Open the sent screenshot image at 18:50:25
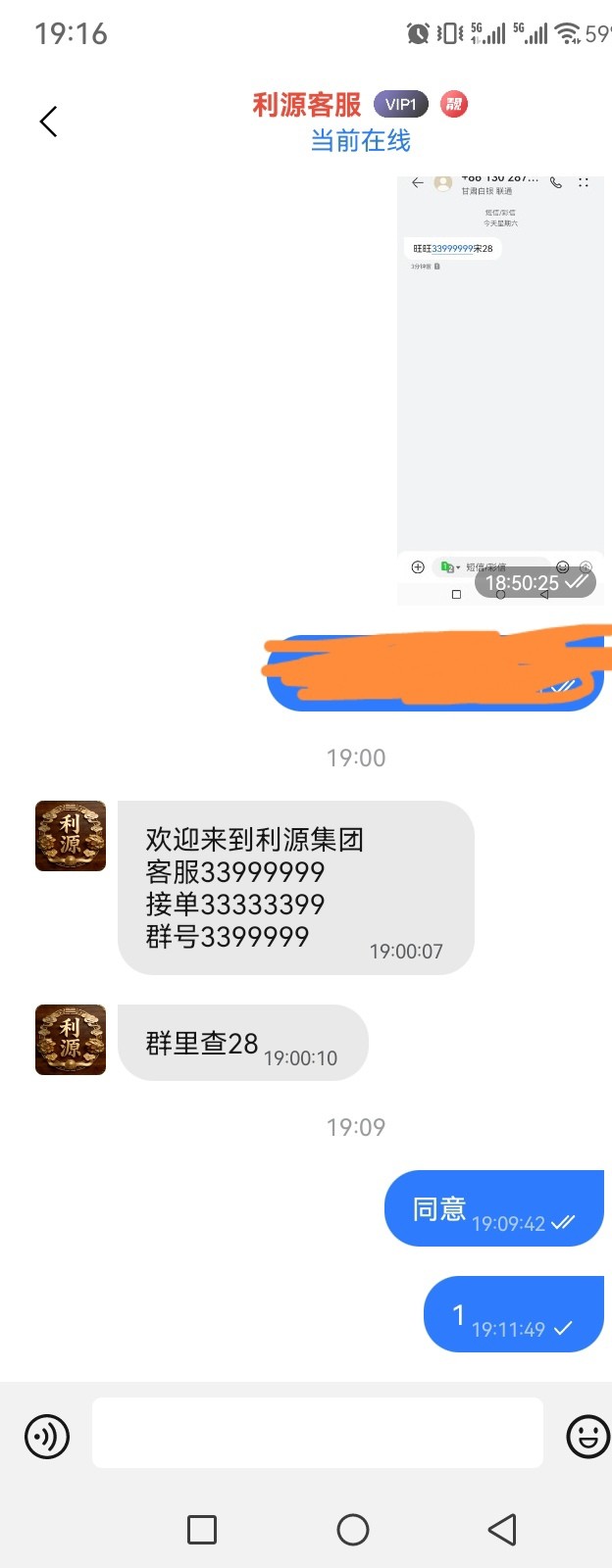This screenshot has height=1568, width=612. click(500, 392)
